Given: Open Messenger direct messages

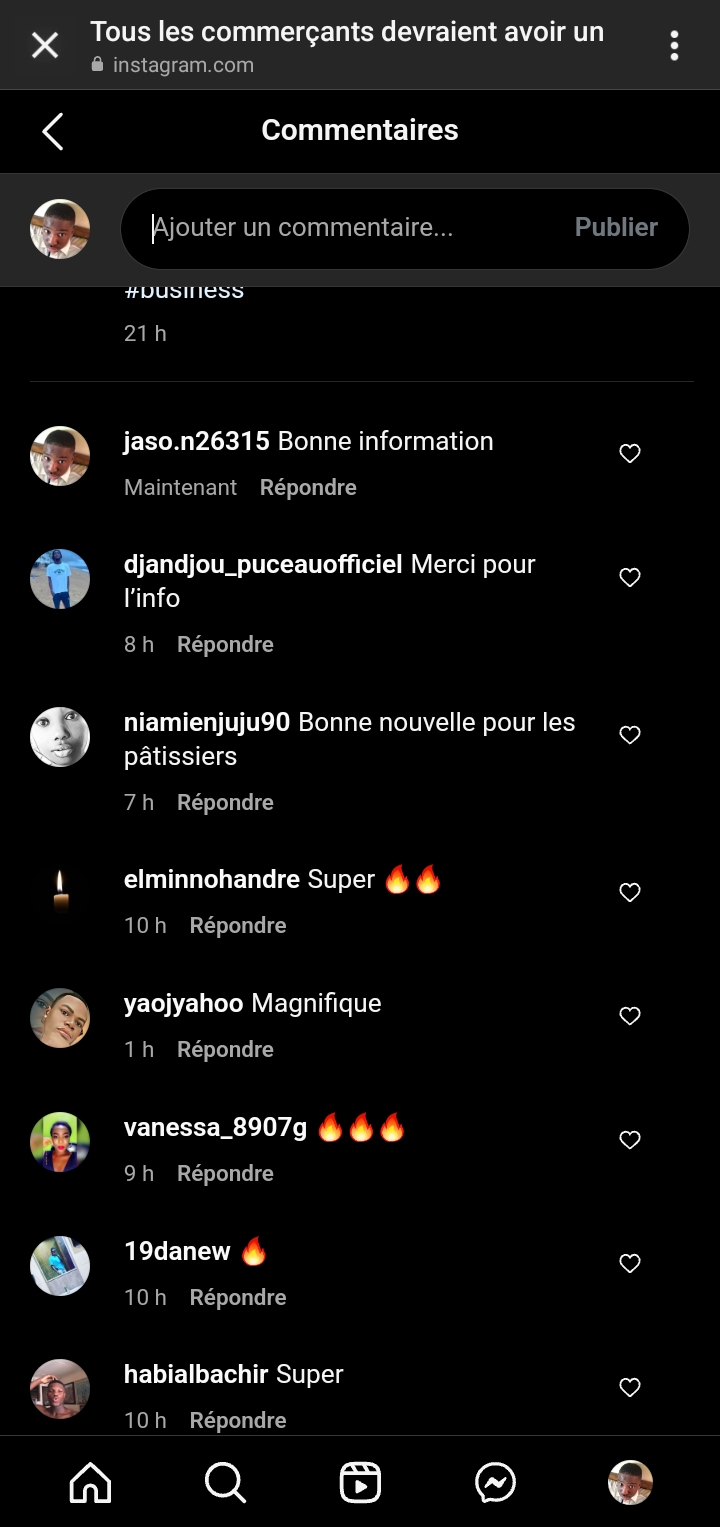Looking at the screenshot, I should pos(495,1482).
